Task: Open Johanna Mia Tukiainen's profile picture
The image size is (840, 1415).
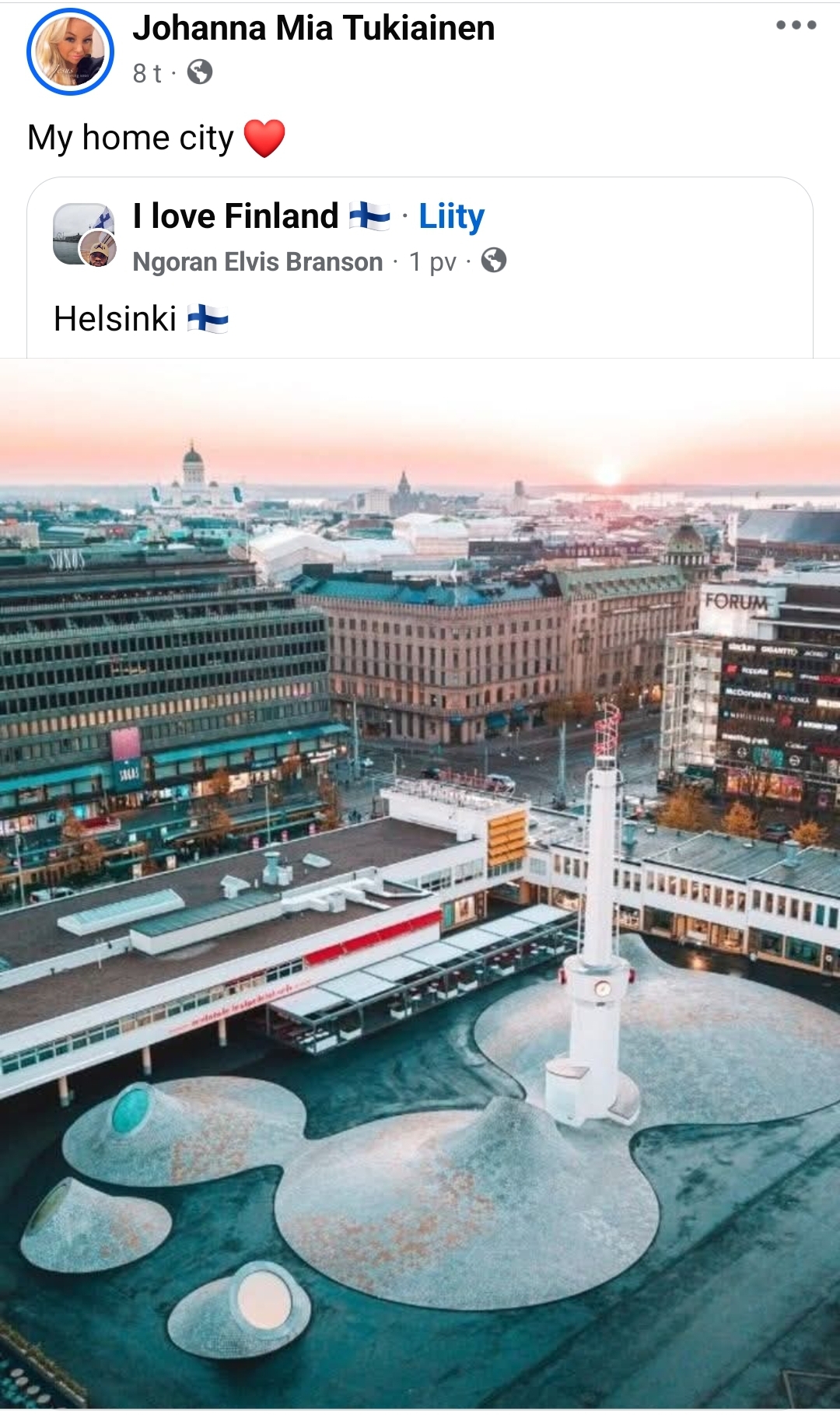Action: click(70, 51)
